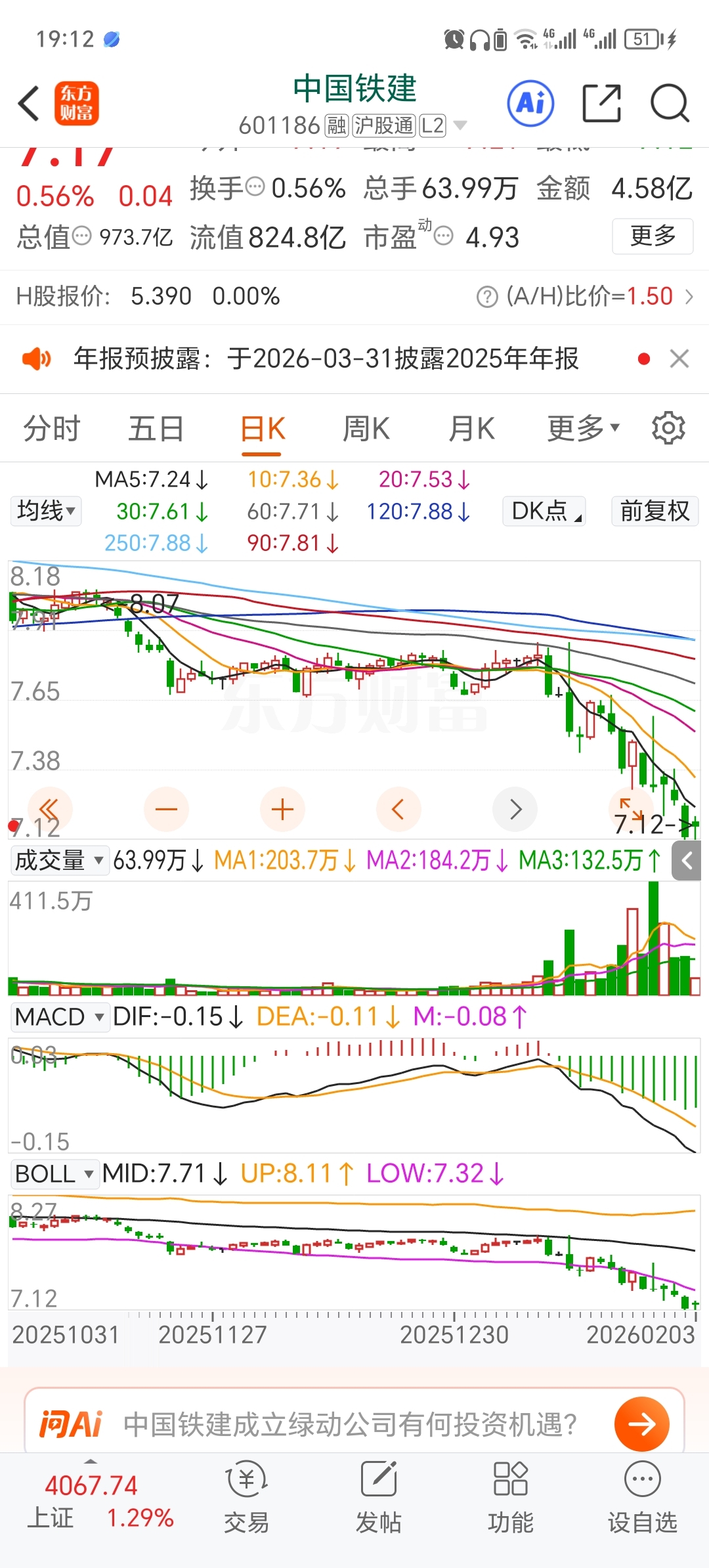Select the 月K chart tab

[x=471, y=429]
